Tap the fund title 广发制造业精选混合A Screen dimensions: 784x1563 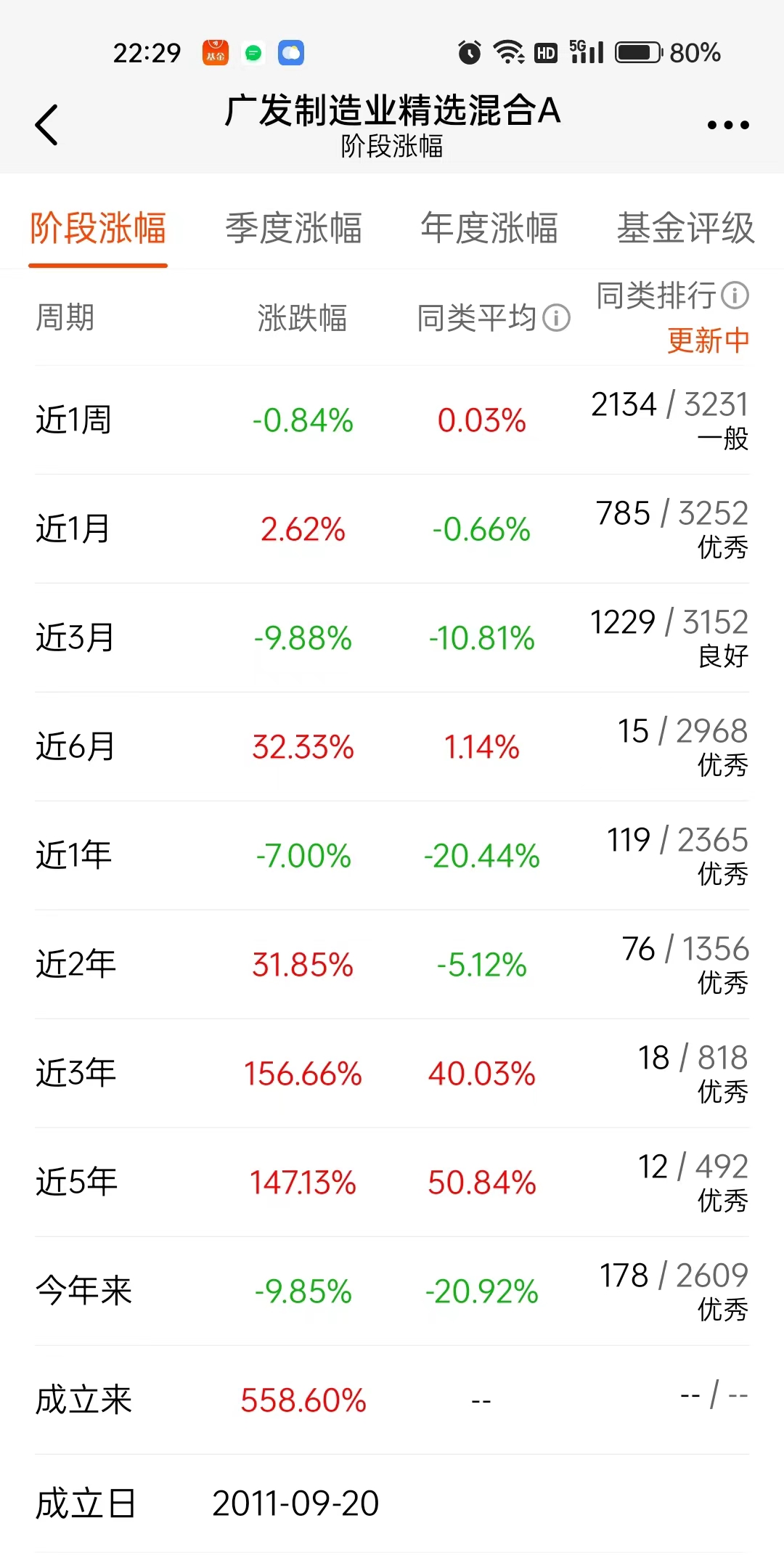pyautogui.click(x=392, y=113)
